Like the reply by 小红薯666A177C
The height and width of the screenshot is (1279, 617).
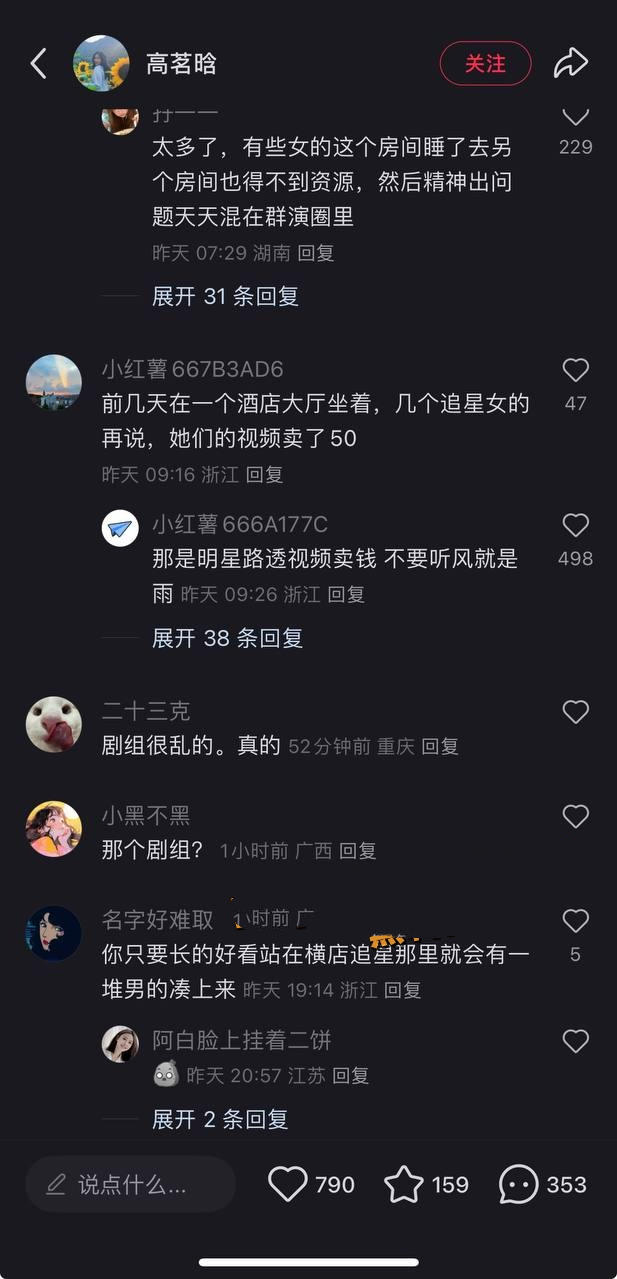575,526
